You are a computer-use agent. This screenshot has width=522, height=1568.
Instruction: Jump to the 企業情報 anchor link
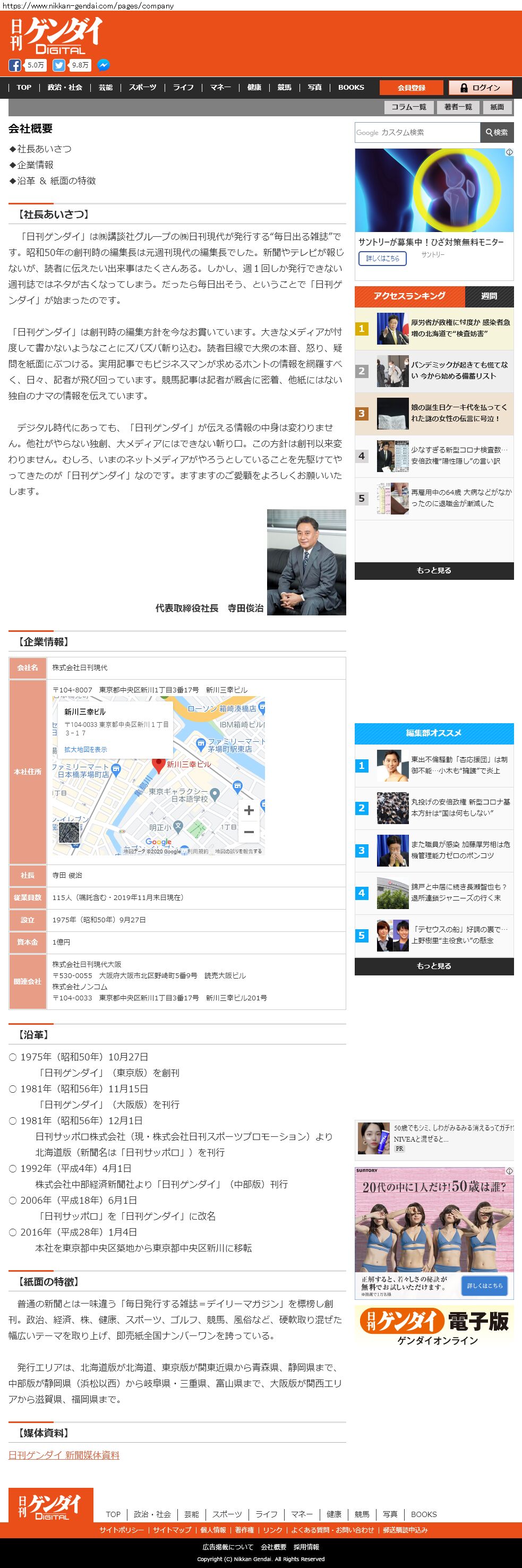(x=35, y=165)
